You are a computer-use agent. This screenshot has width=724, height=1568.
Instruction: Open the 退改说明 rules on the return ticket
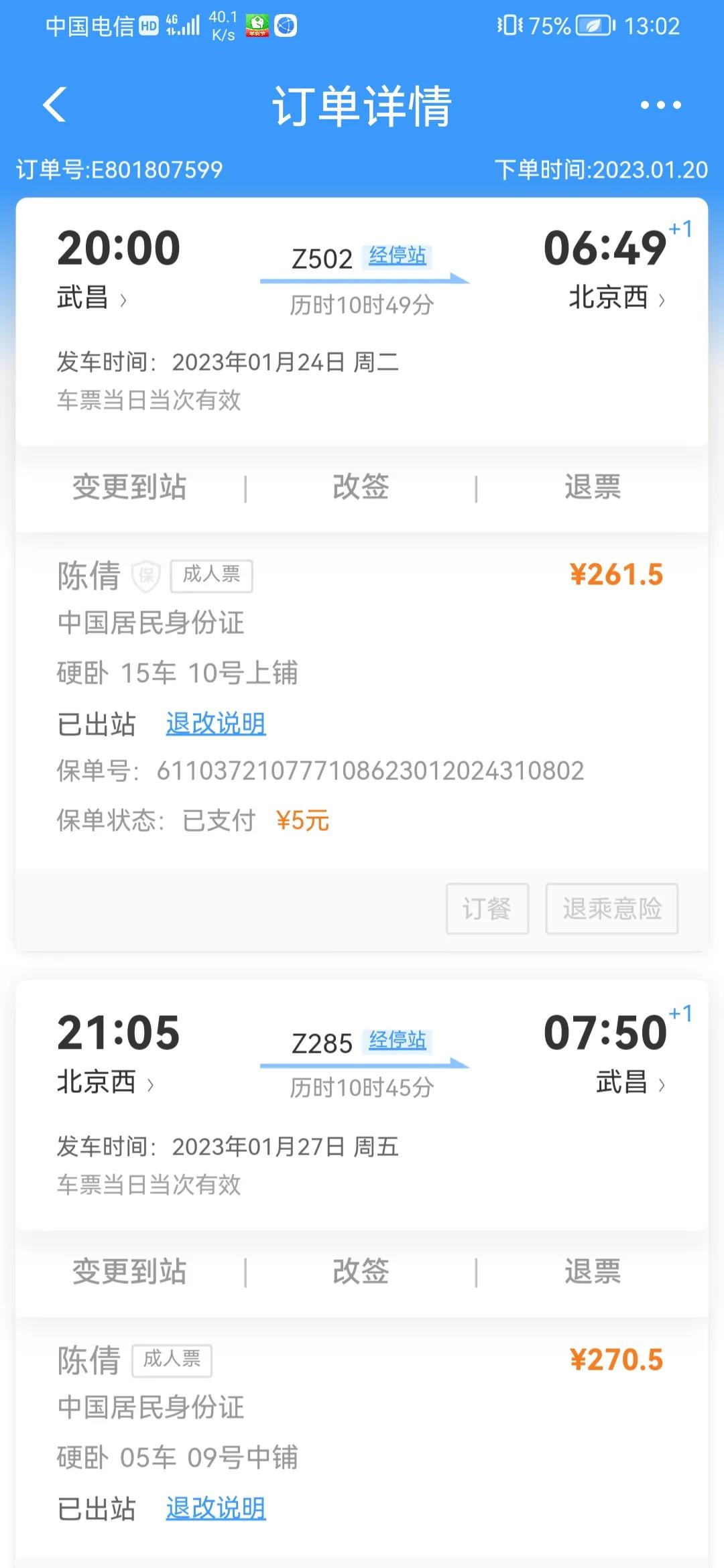[x=216, y=1508]
